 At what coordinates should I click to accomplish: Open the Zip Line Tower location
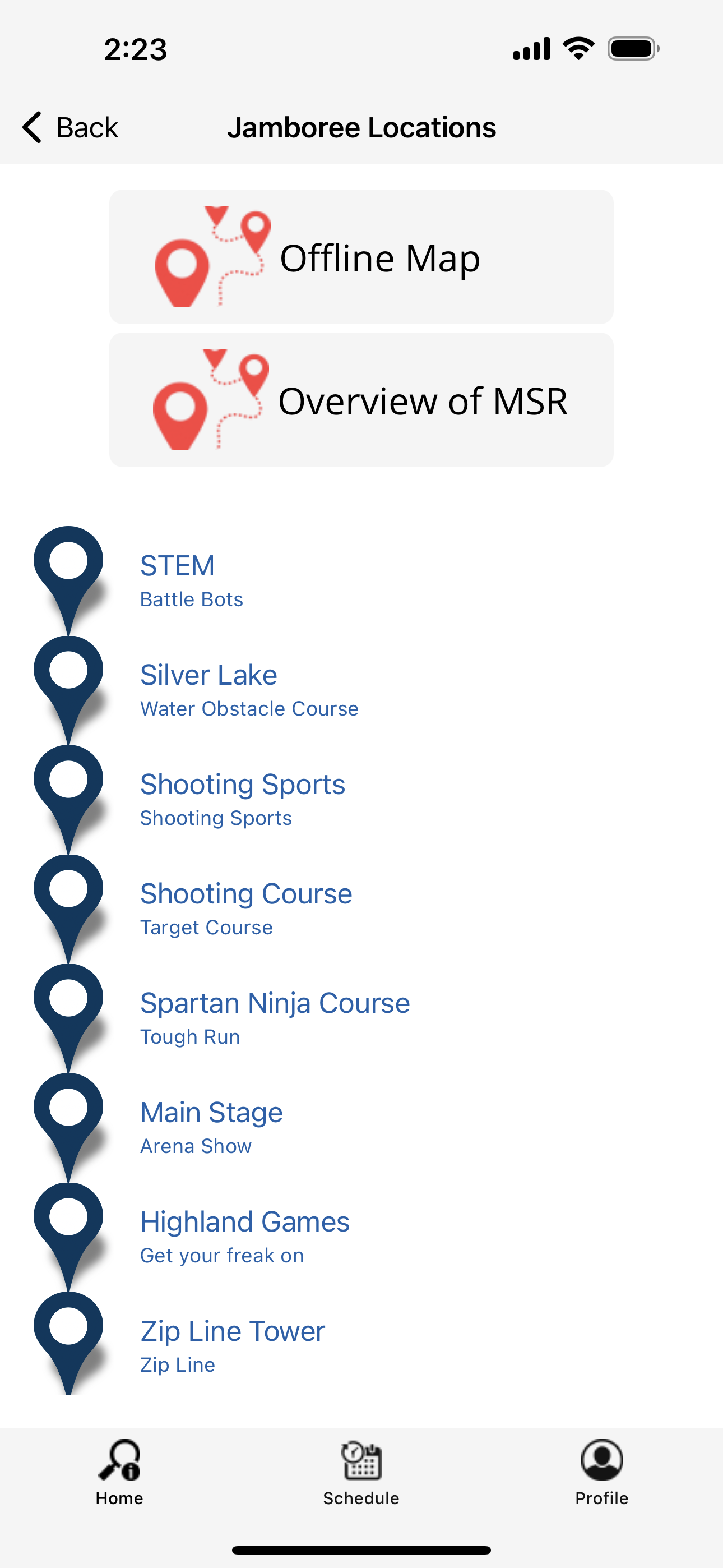click(x=361, y=1346)
